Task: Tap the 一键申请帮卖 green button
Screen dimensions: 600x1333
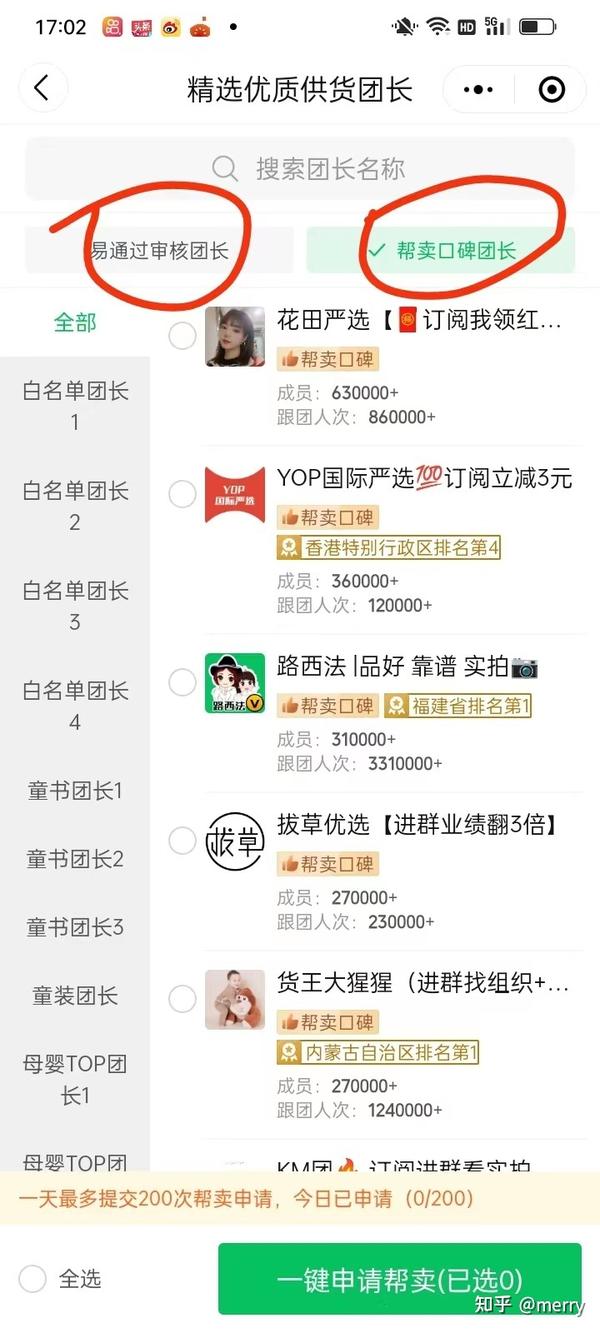Action: click(400, 1279)
